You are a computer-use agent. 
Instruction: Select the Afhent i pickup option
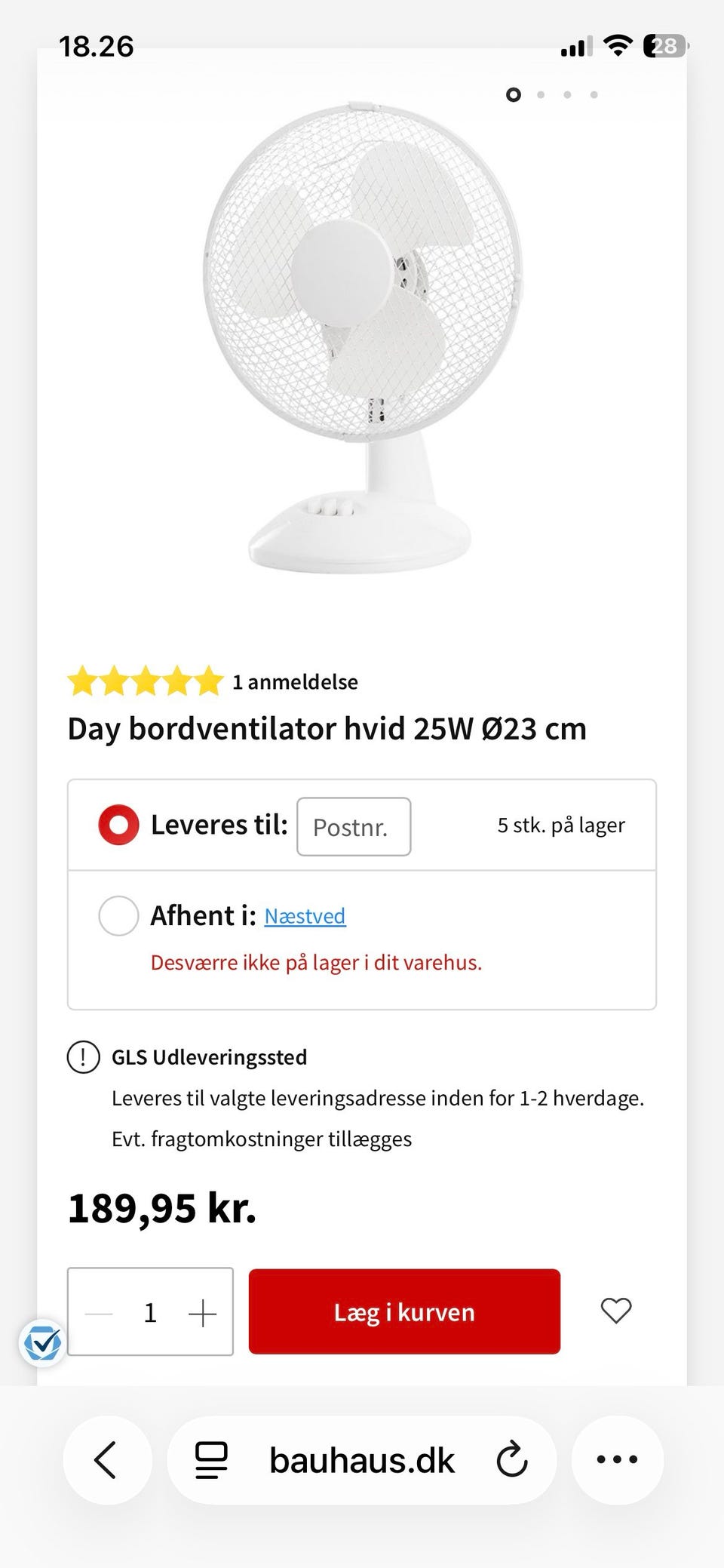tap(118, 915)
